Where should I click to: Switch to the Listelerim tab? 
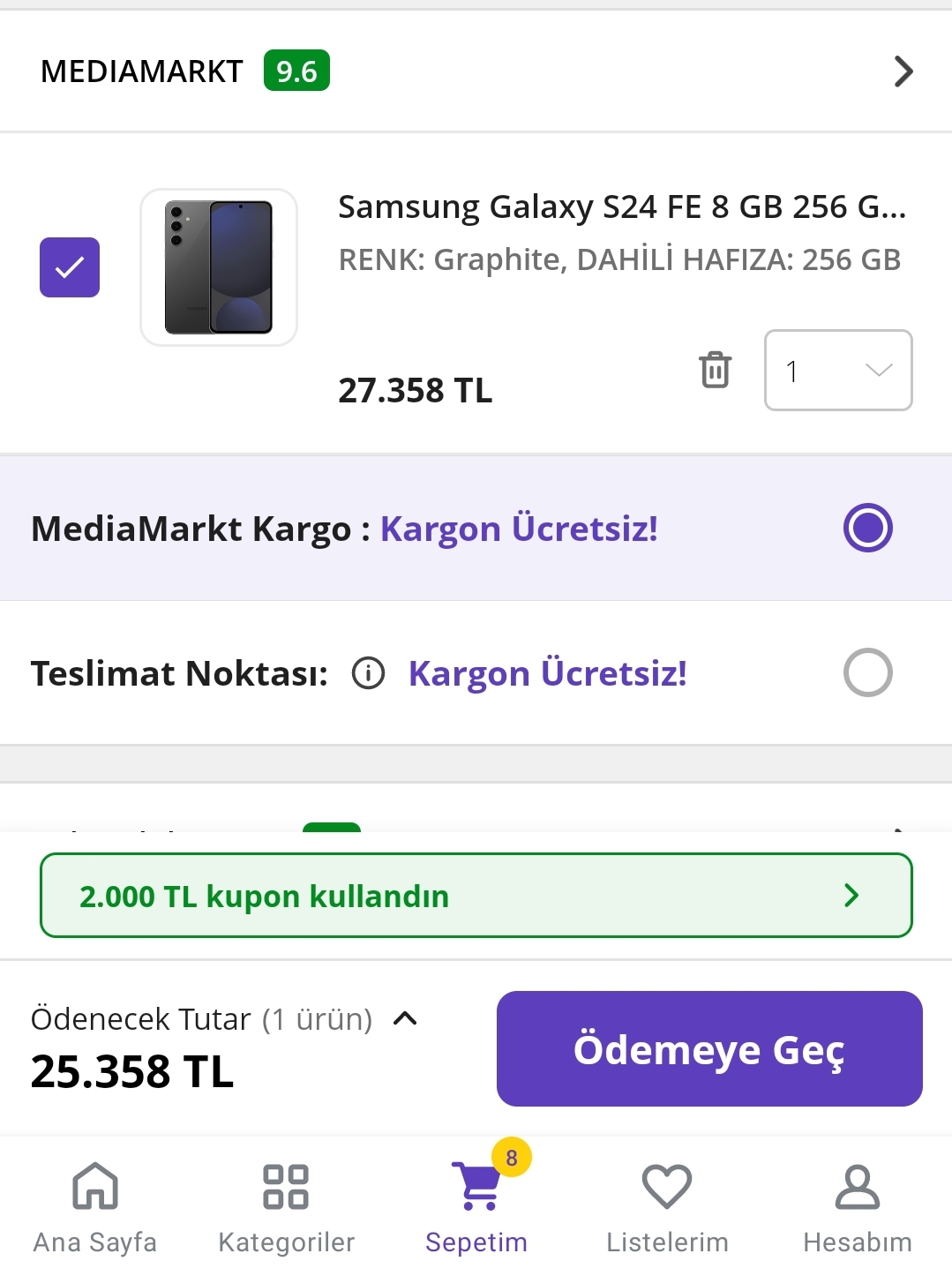click(x=667, y=1206)
